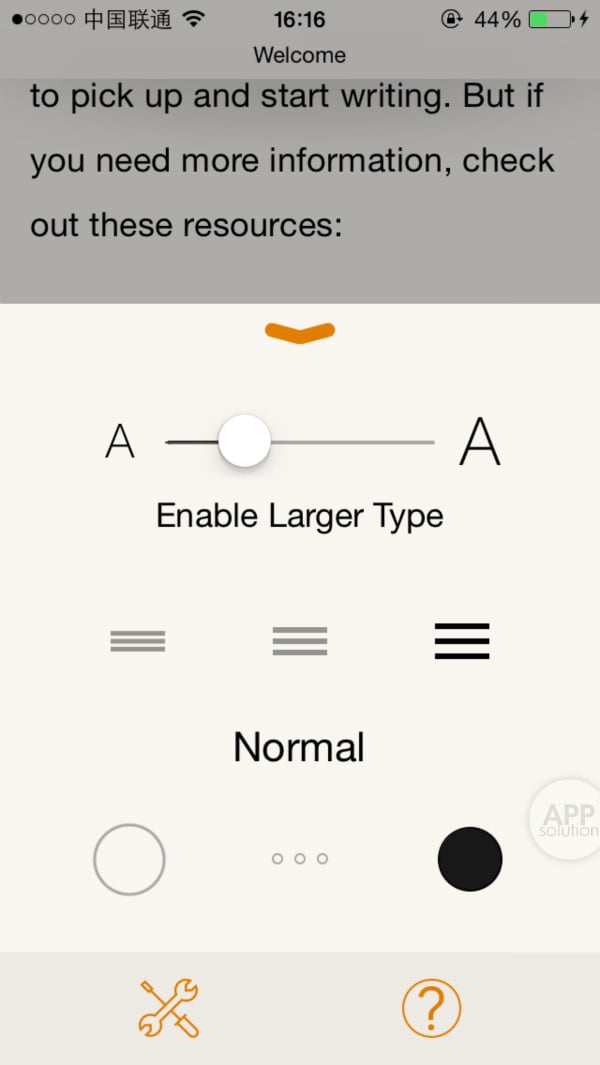Screen dimensions: 600x1065
Task: Select the widest line spacing option
Action: [x=462, y=641]
